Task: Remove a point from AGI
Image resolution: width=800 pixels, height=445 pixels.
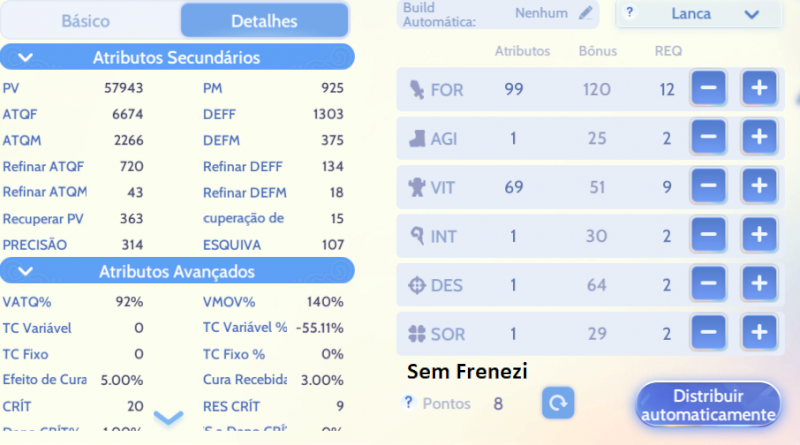Action: point(708,137)
